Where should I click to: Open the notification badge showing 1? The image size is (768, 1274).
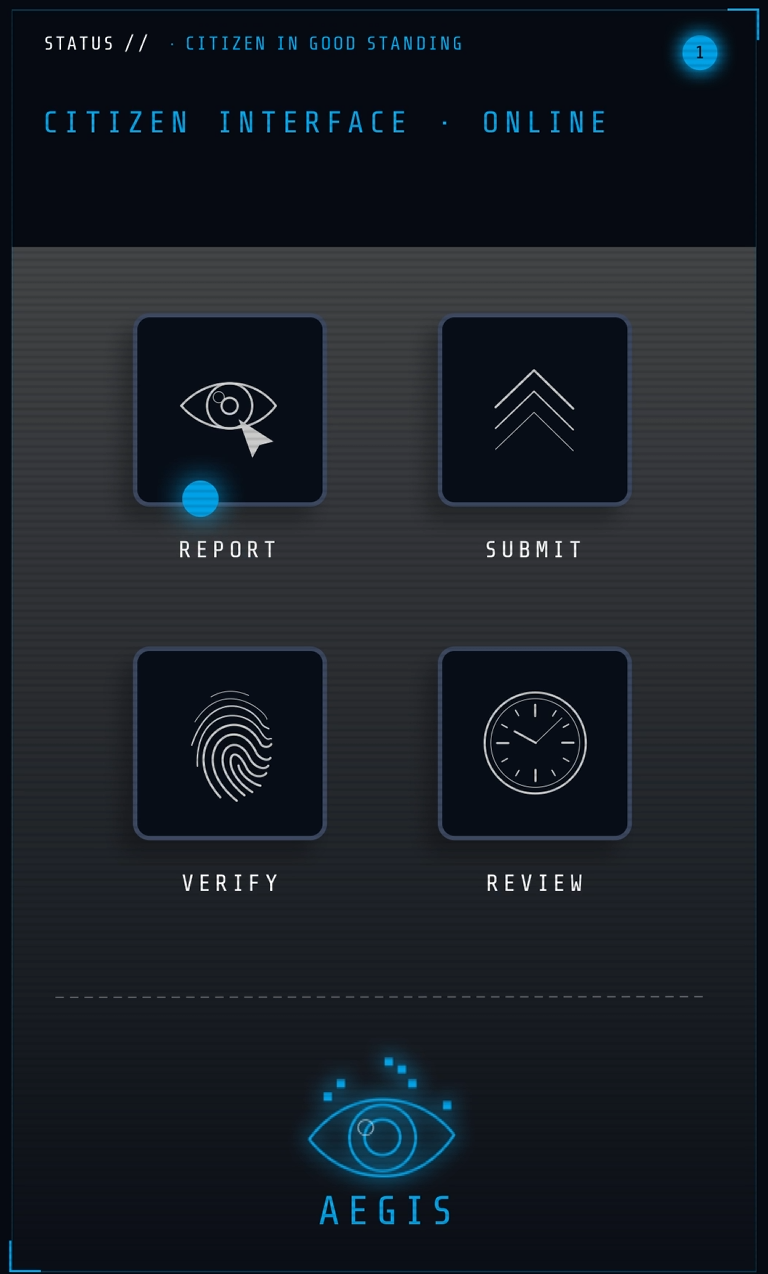(x=700, y=53)
